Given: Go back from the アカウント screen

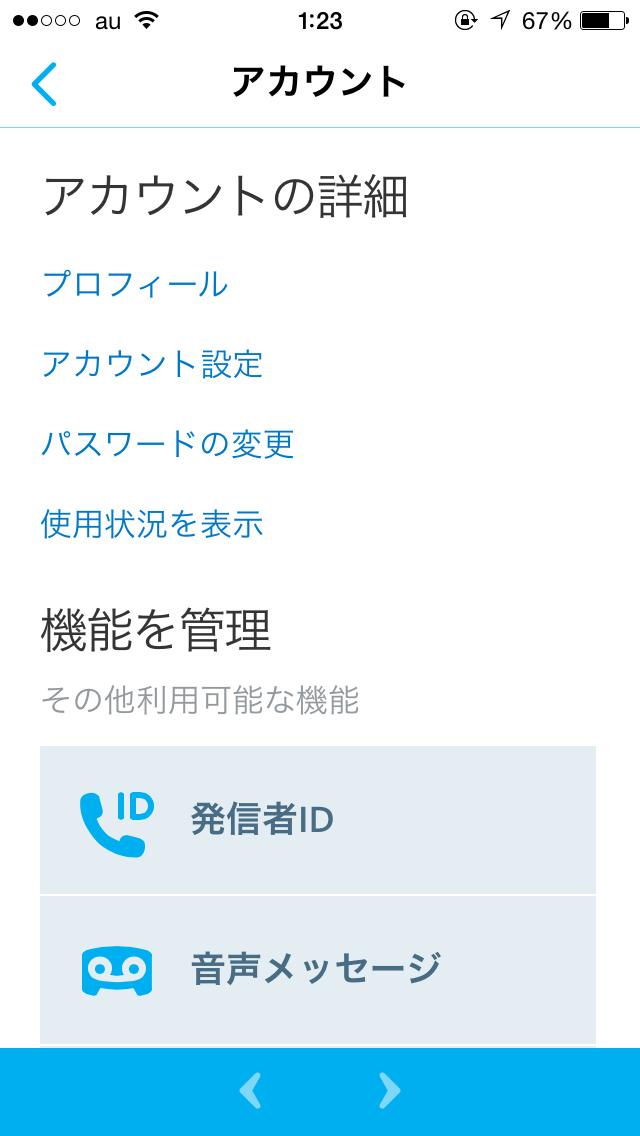Looking at the screenshot, I should [44, 84].
